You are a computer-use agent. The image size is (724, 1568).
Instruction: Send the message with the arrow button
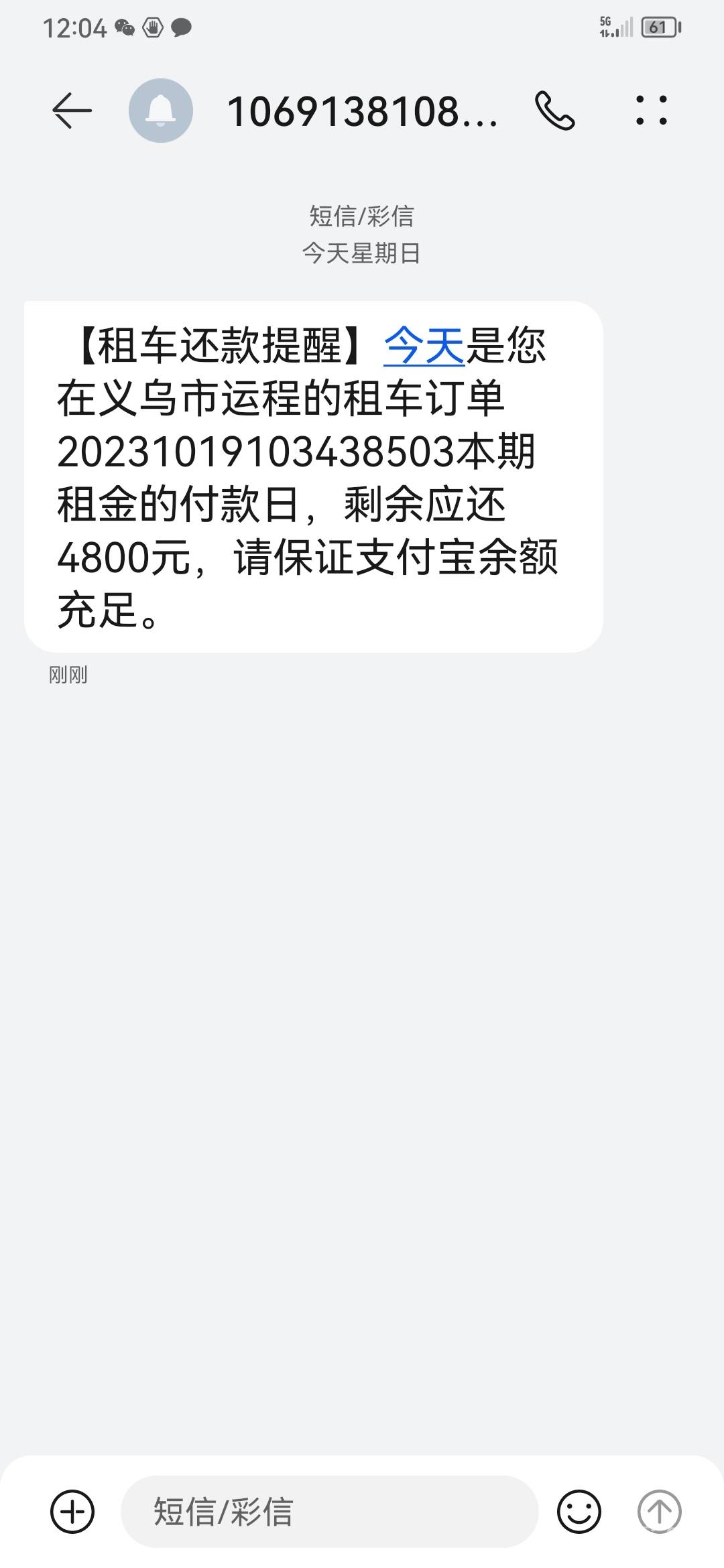point(659,1512)
